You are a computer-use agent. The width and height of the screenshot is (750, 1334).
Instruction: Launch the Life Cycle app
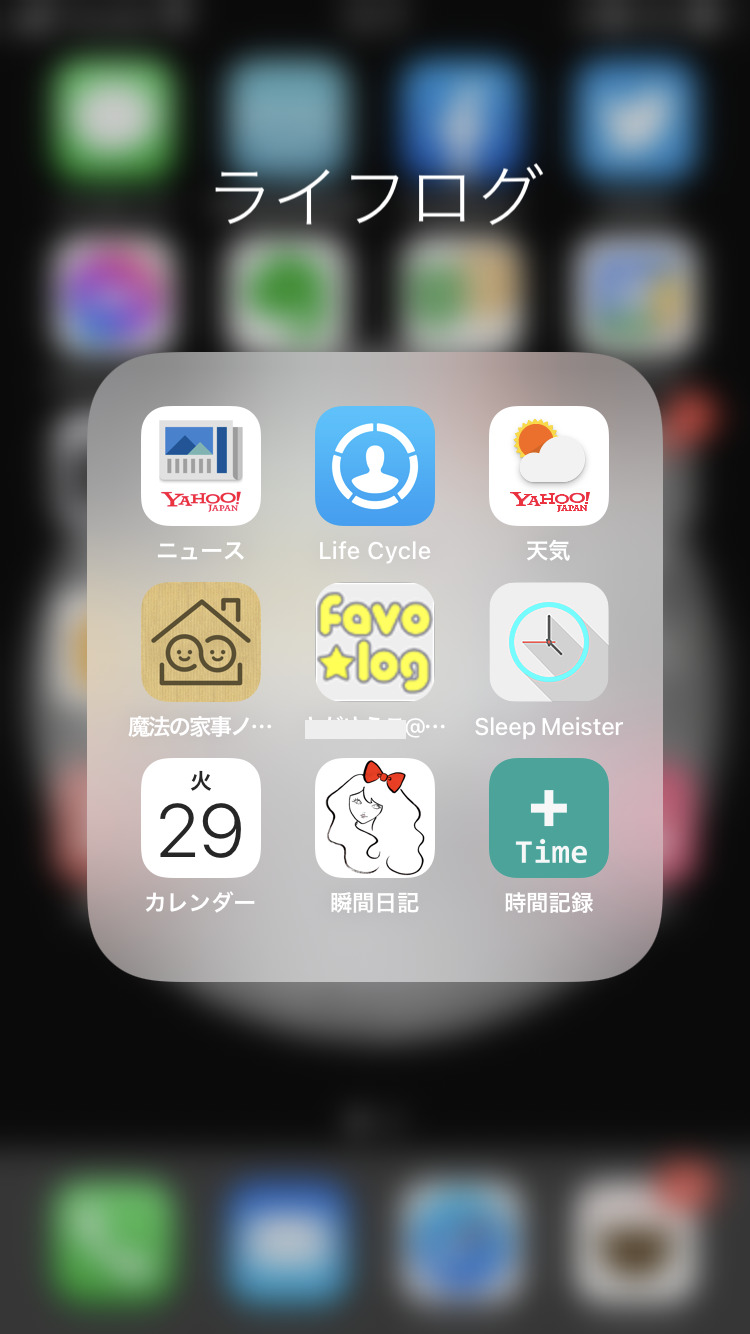[375, 466]
